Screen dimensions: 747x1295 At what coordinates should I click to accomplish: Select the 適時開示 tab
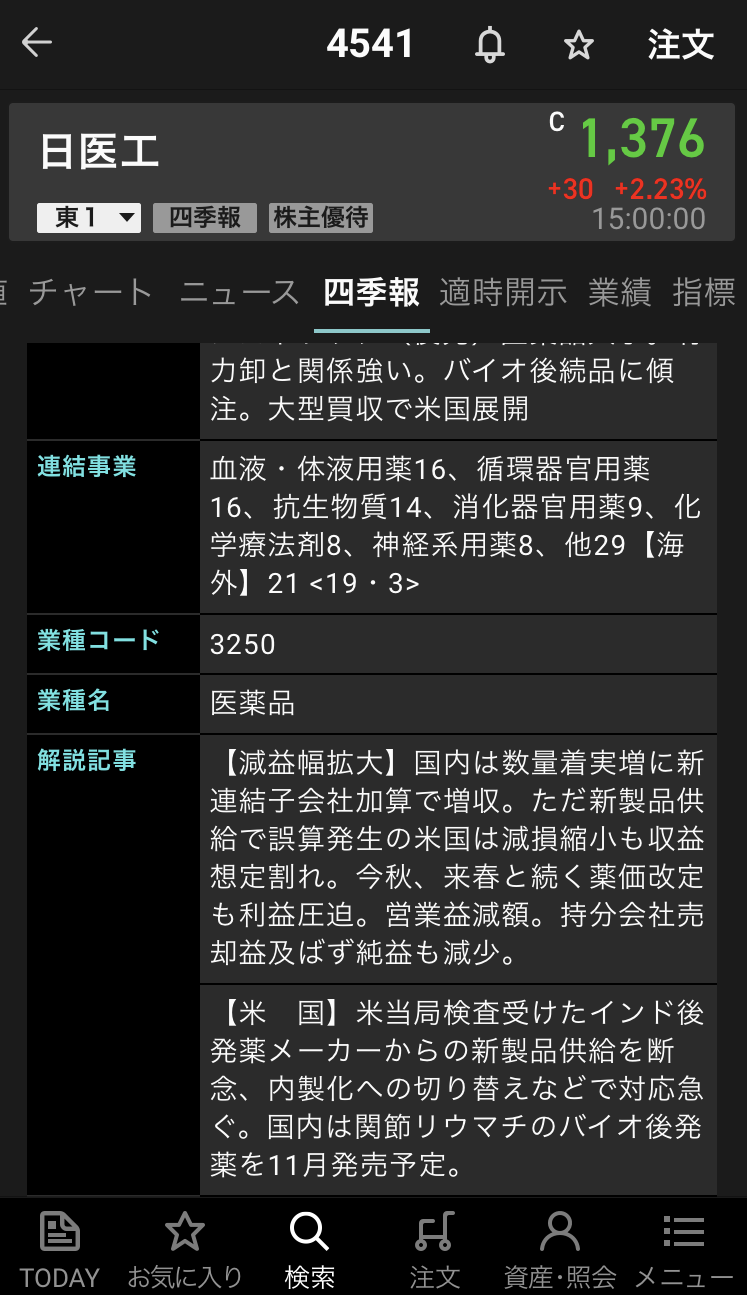pos(503,292)
